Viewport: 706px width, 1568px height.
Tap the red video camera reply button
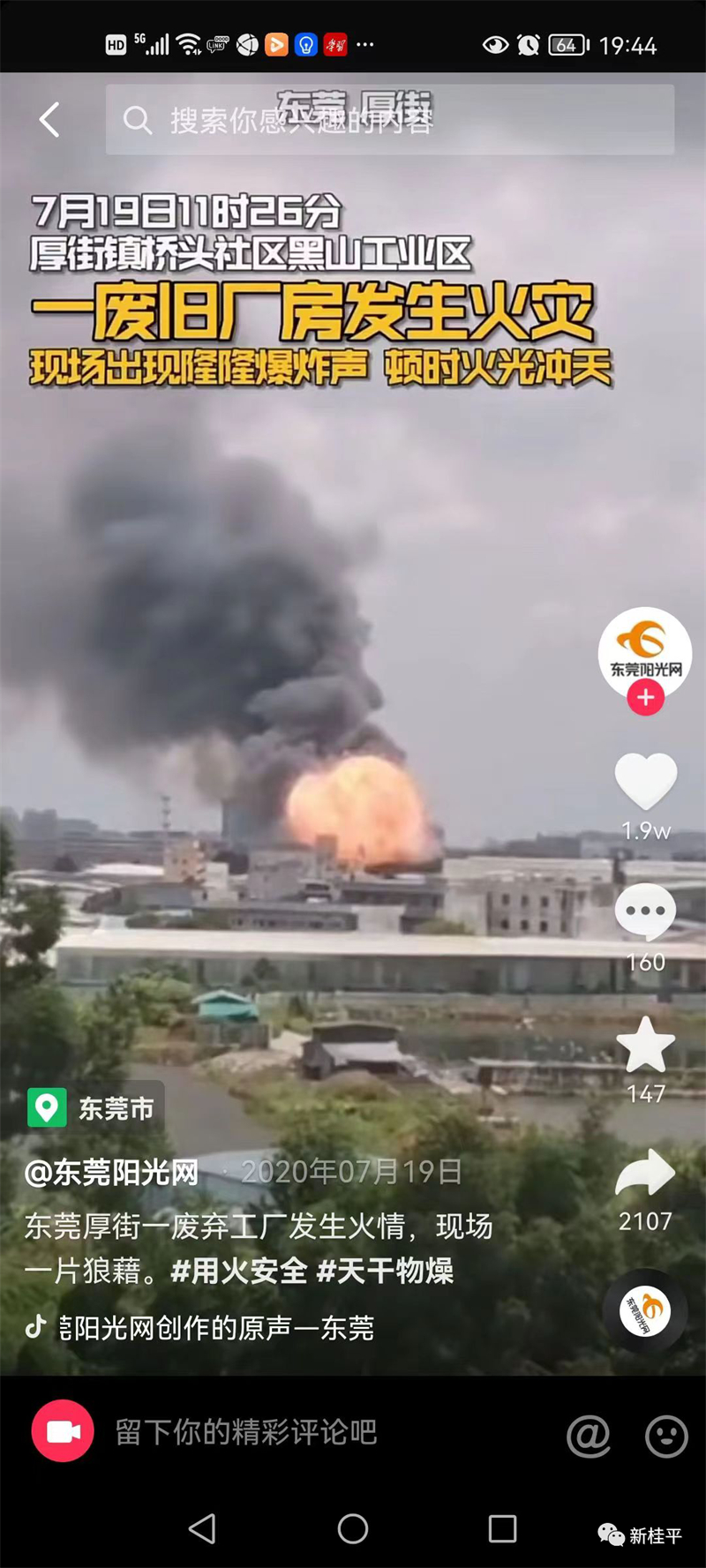pos(63,1431)
